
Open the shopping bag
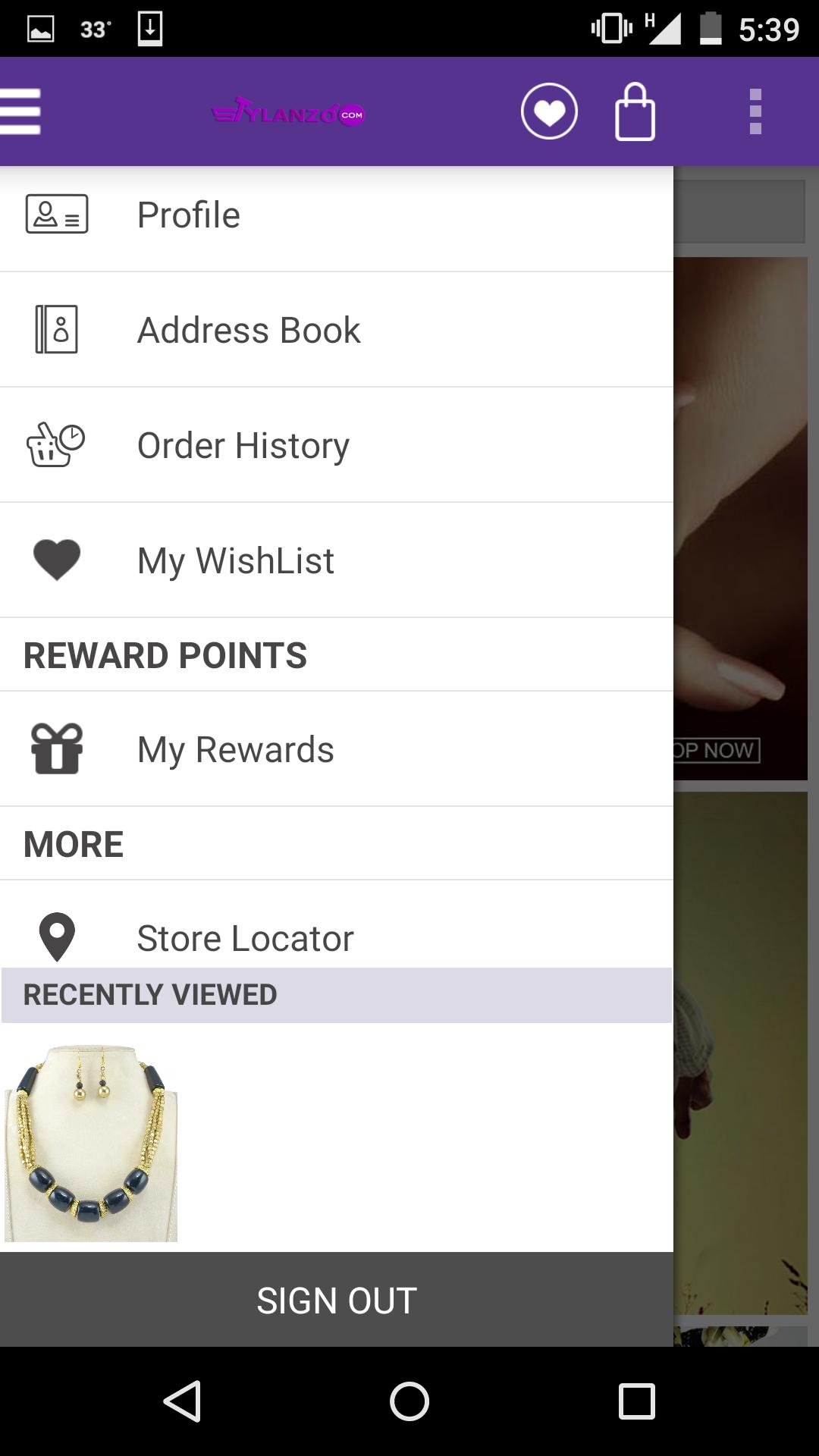635,112
